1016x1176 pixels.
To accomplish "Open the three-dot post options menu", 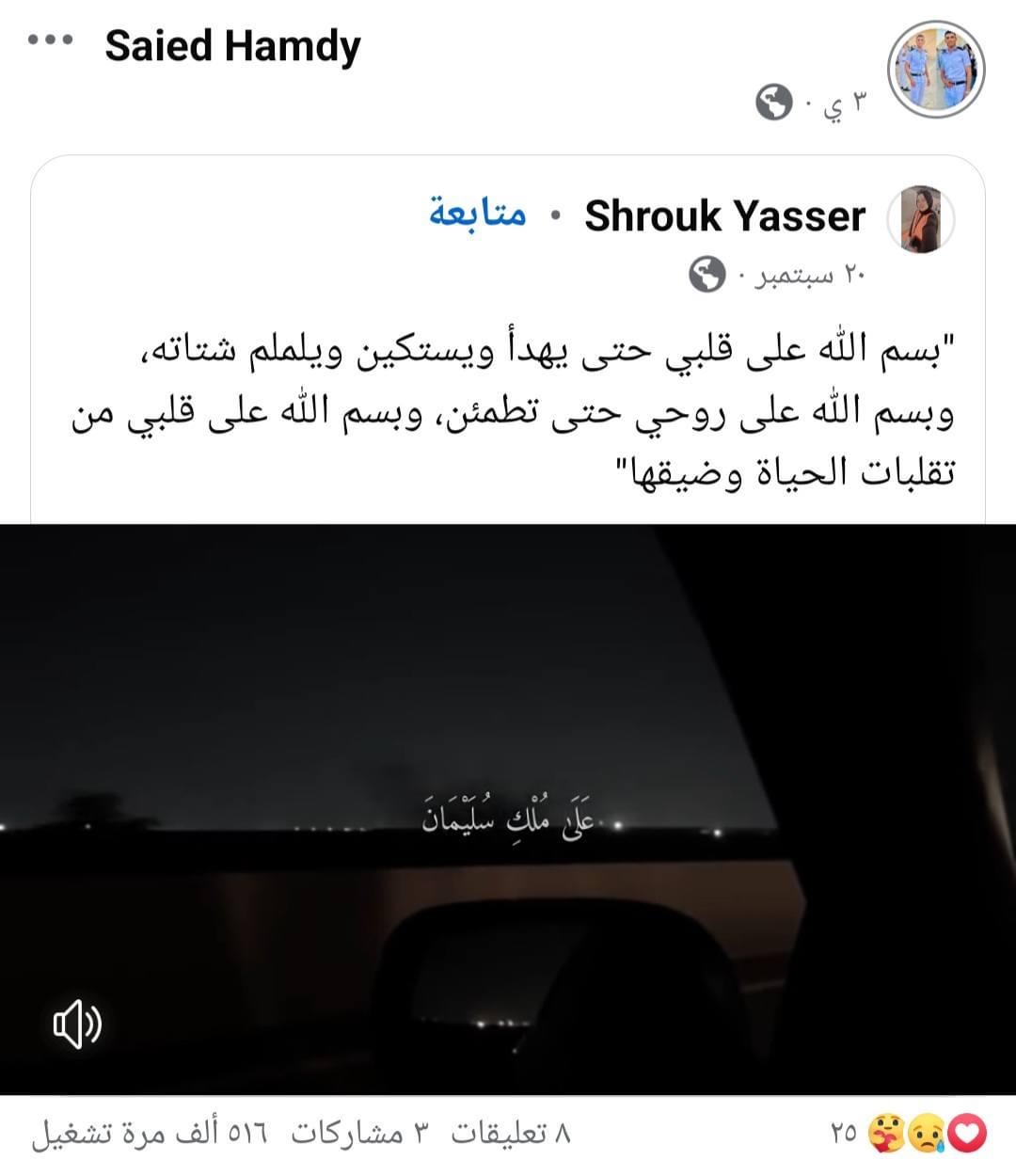I will pyautogui.click(x=51, y=41).
